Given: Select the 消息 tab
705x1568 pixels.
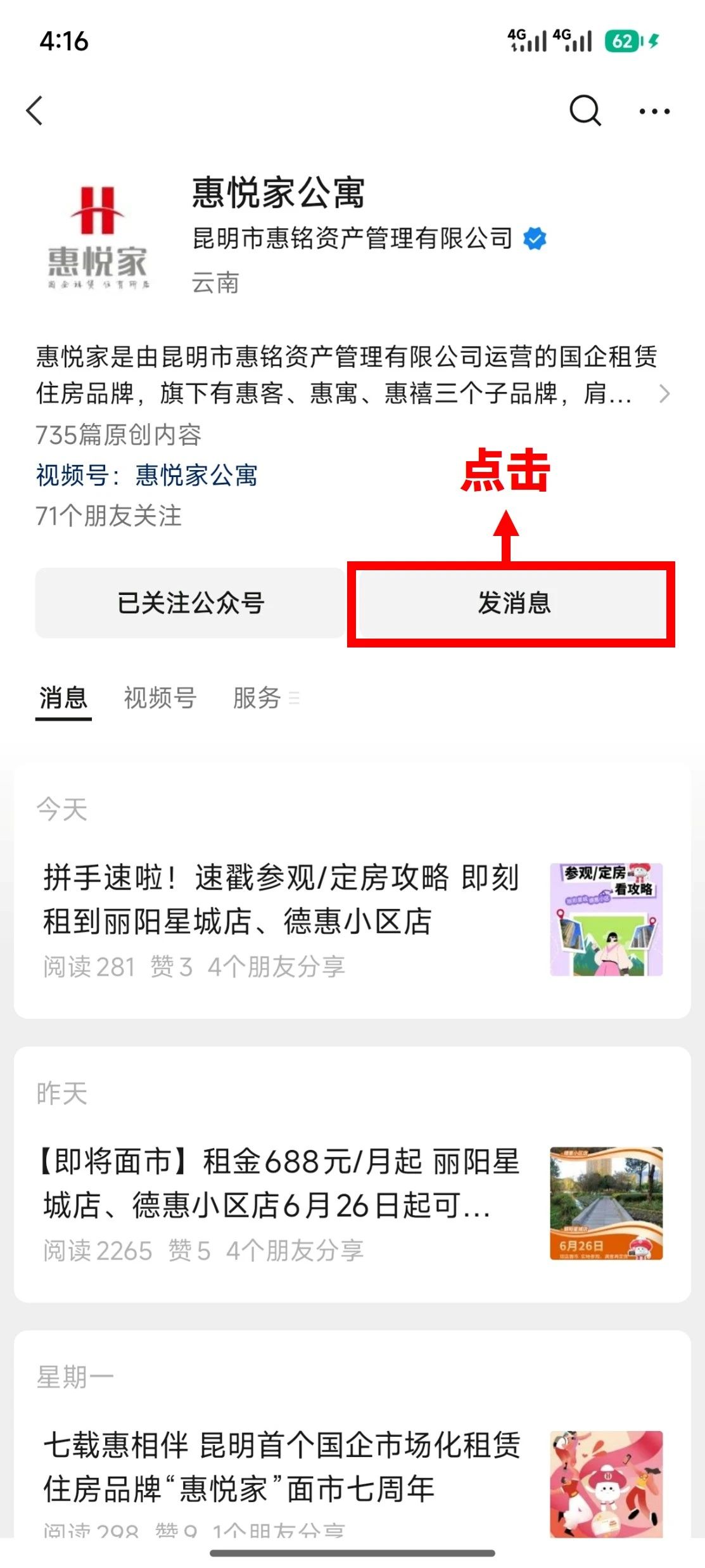Looking at the screenshot, I should 63,698.
